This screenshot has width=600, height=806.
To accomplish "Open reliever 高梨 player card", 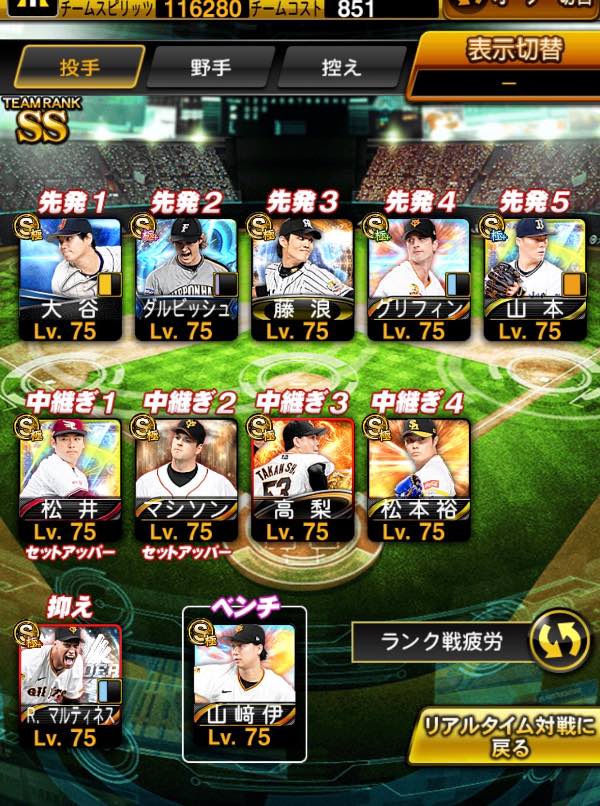I will 303,478.
